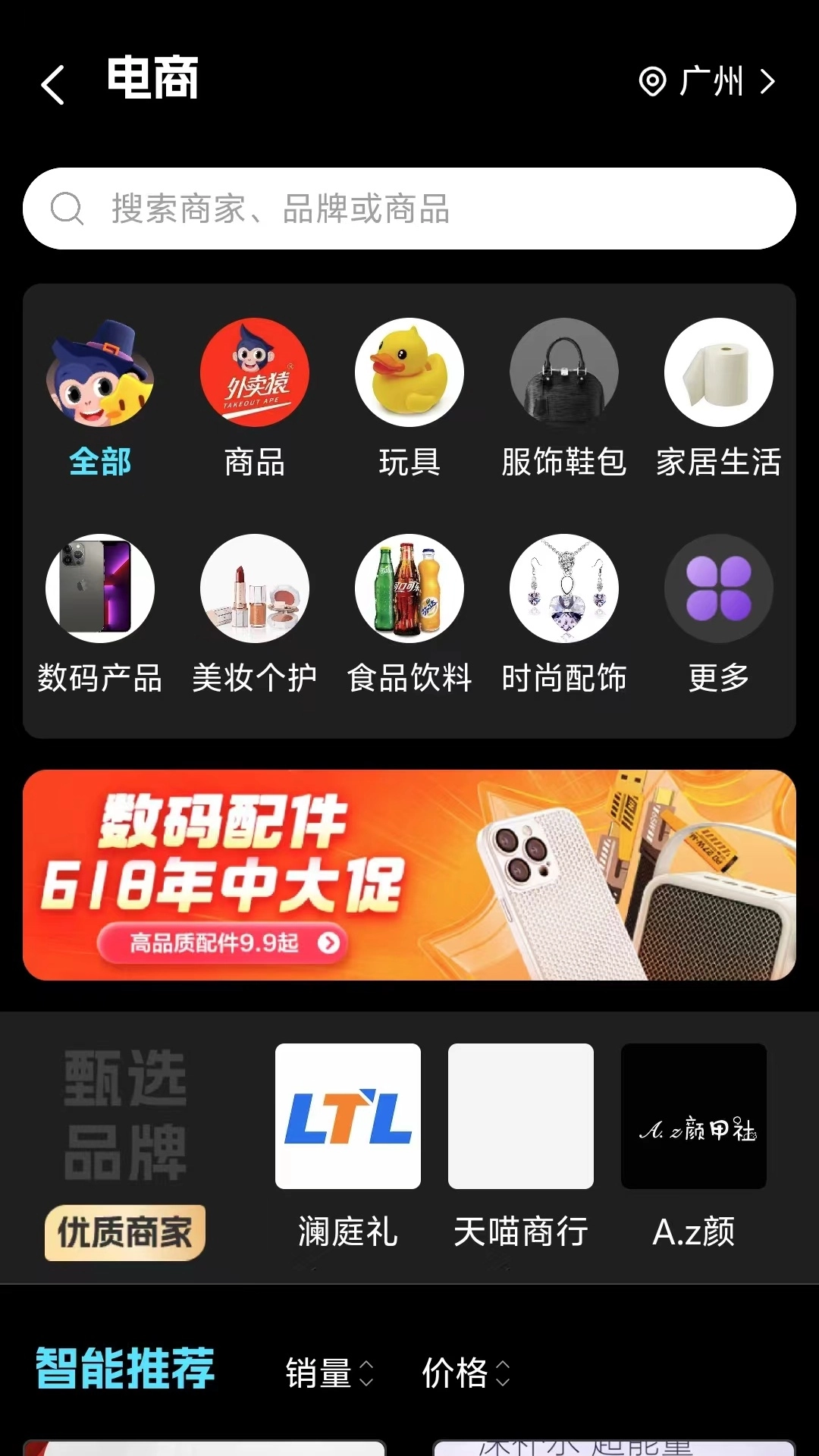819x1456 pixels.
Task: Sort products by 价格
Action: click(466, 1373)
